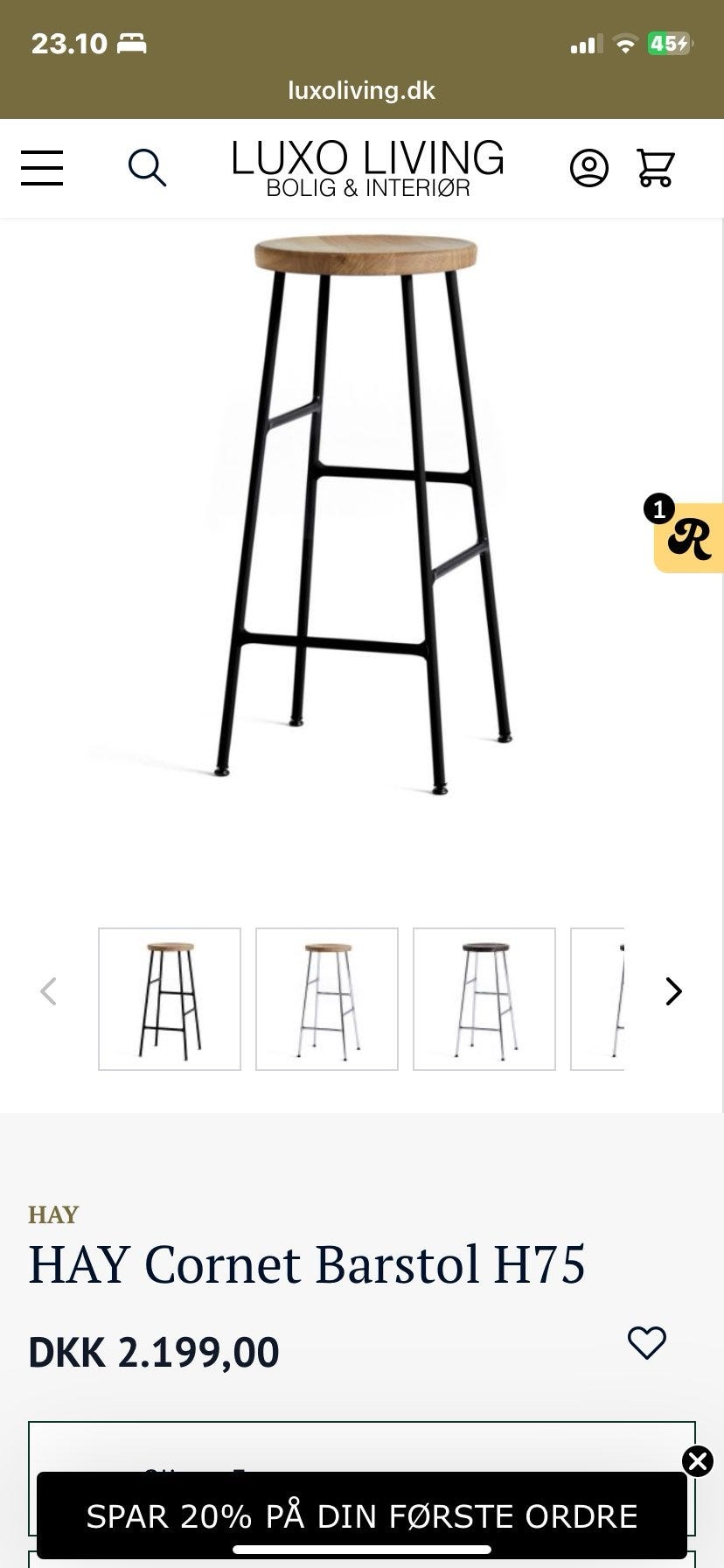View the shopping cart
Image resolution: width=724 pixels, height=1568 pixels.
point(655,167)
